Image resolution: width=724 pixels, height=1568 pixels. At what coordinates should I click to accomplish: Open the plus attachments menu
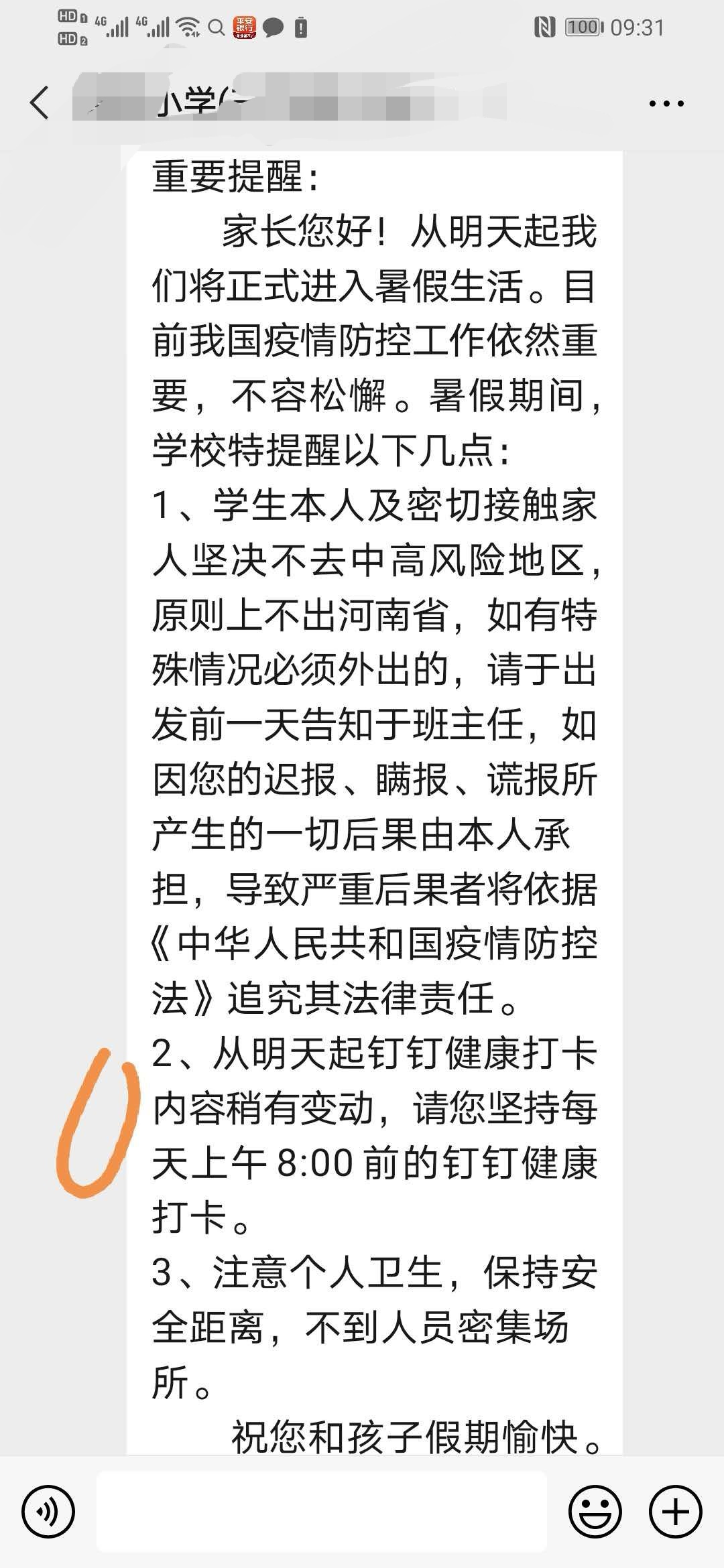tap(675, 1512)
